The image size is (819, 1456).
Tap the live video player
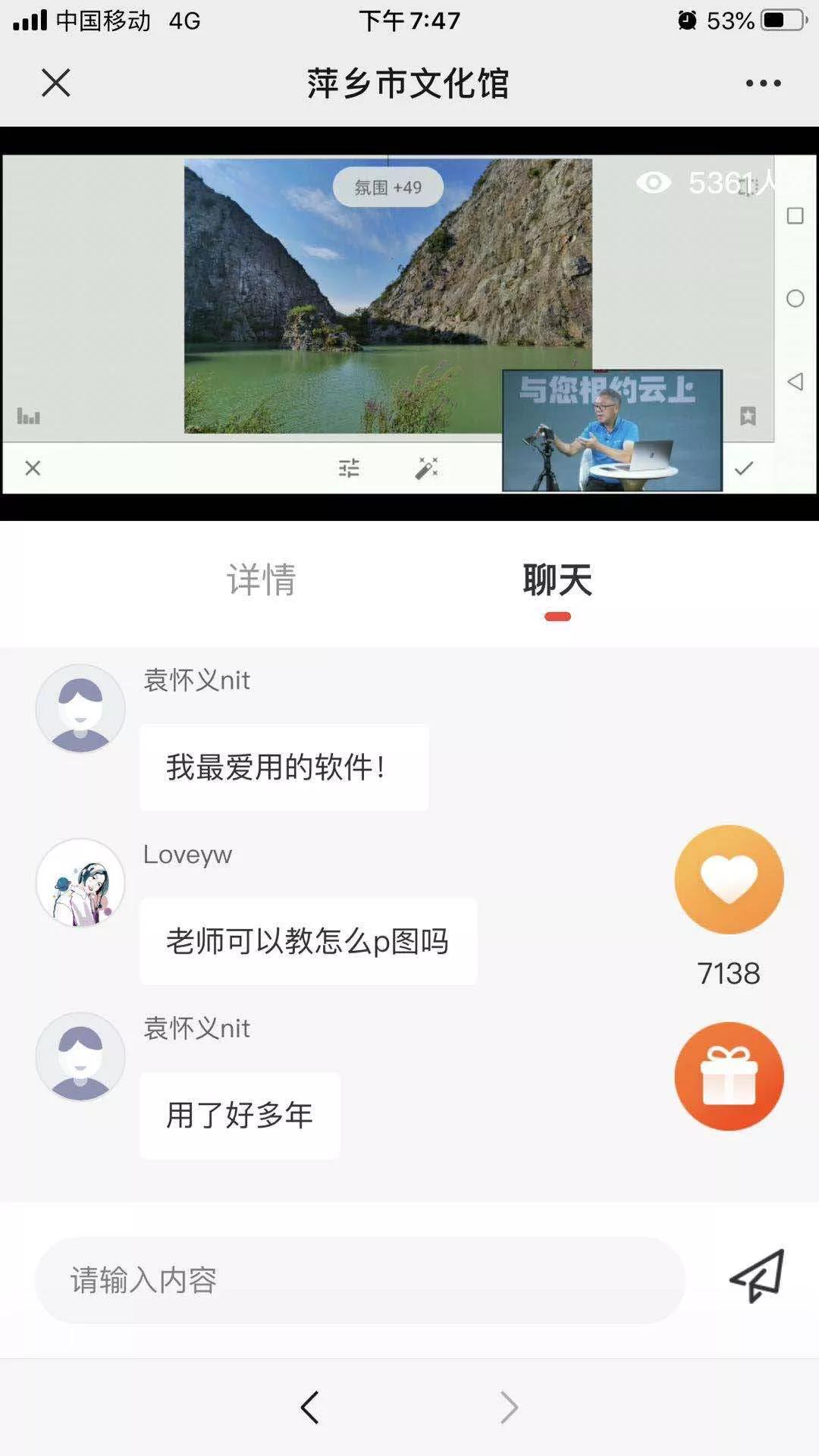(x=409, y=324)
